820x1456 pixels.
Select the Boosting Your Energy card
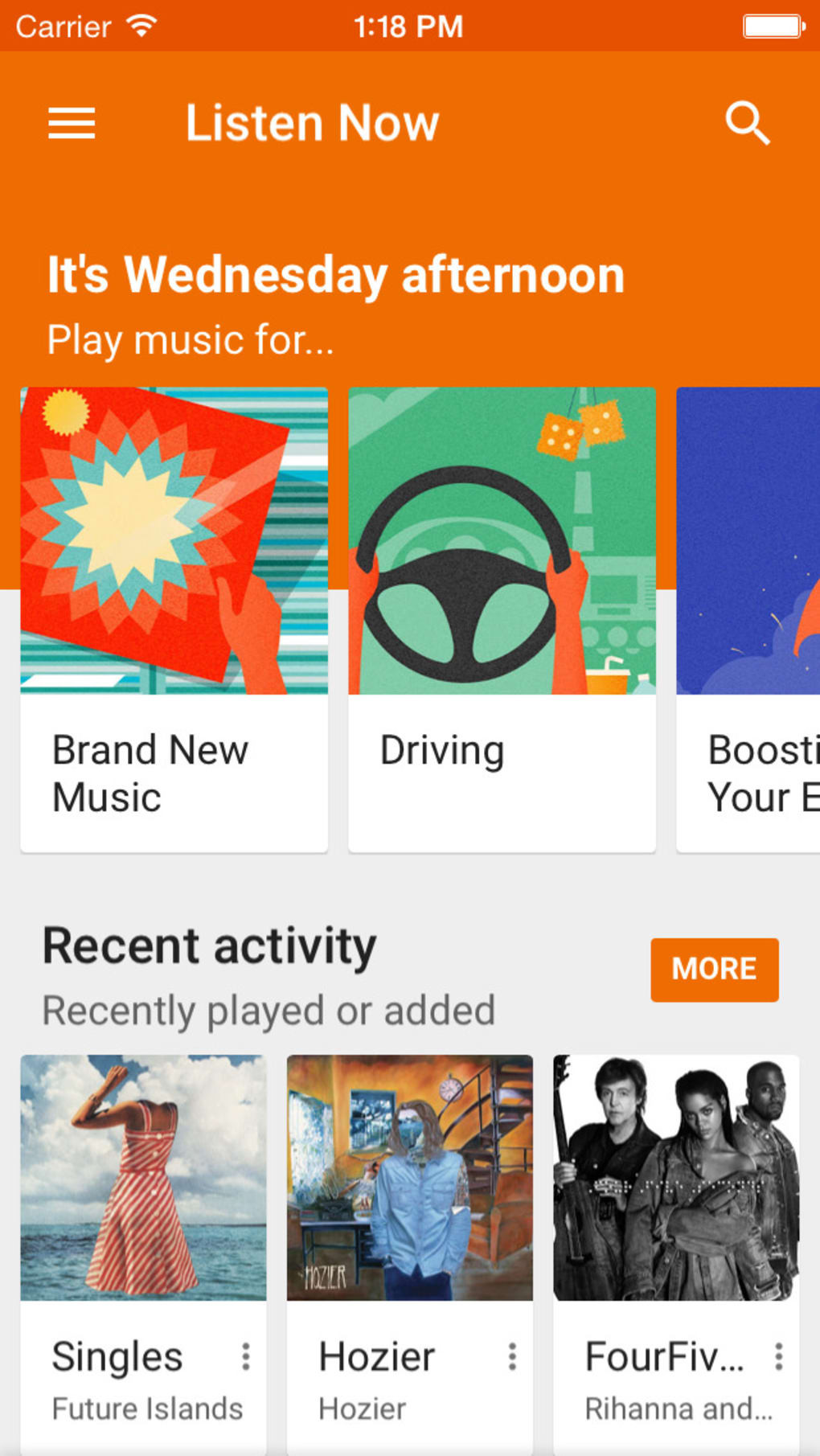point(748,619)
